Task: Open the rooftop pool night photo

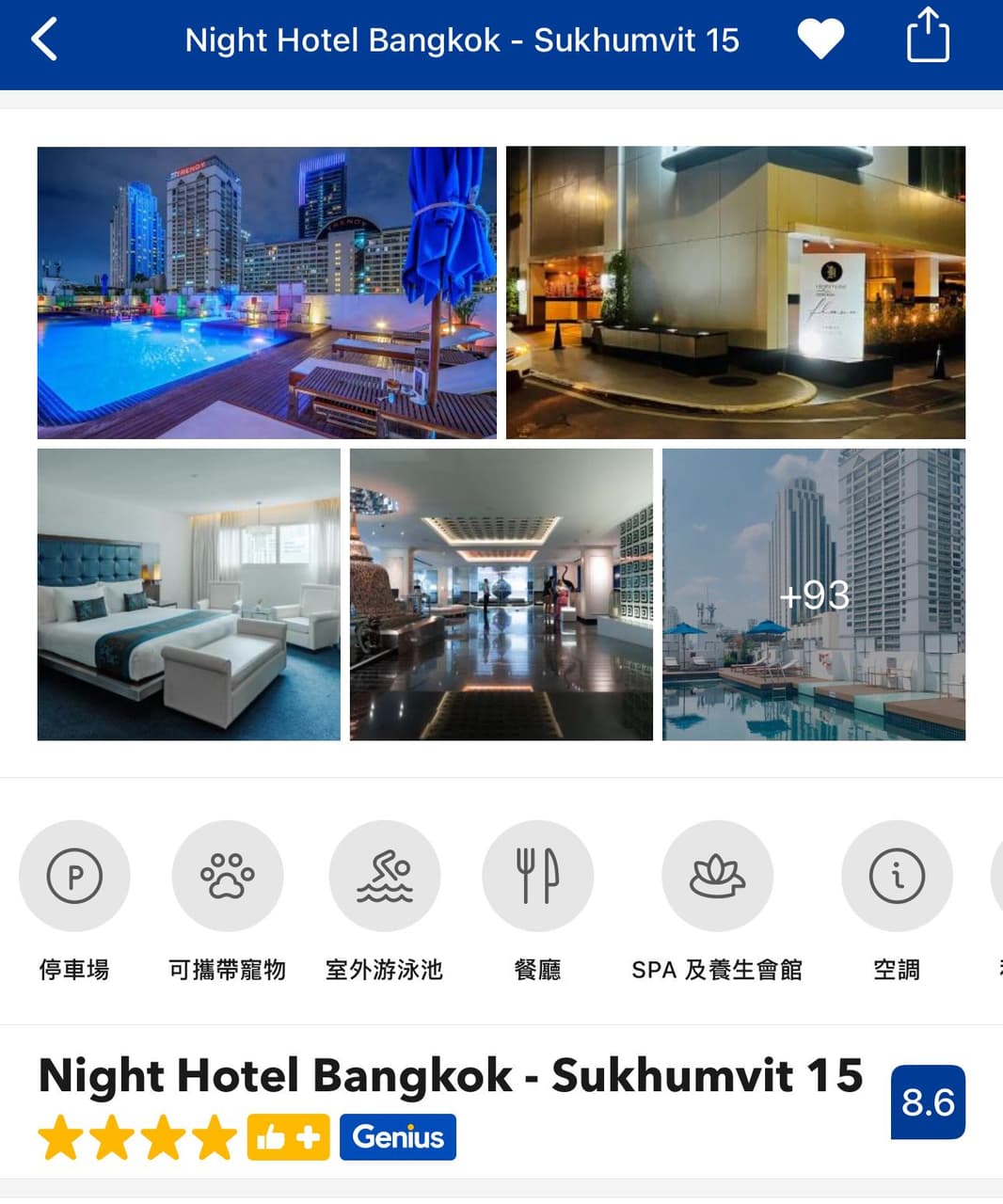Action: [x=266, y=293]
